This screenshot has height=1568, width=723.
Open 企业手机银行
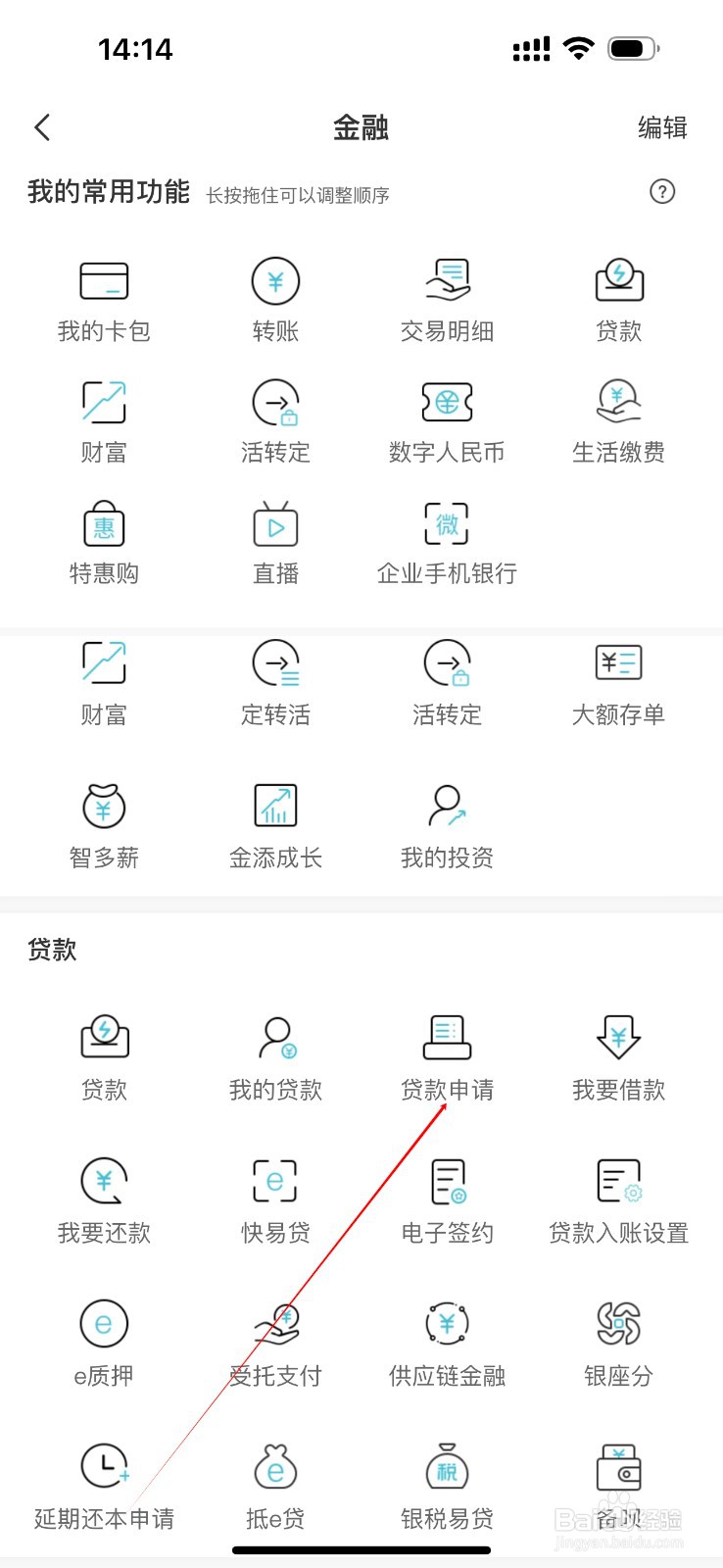[447, 544]
